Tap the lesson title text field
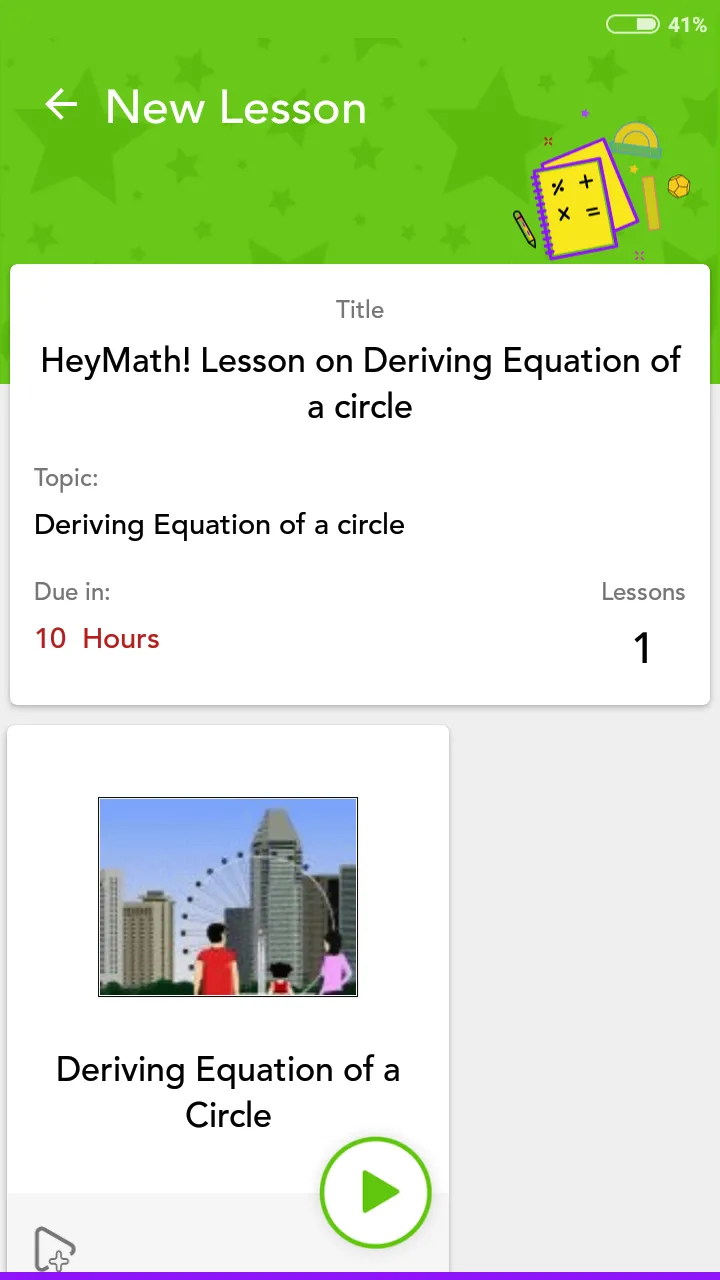This screenshot has width=720, height=1280. (360, 383)
